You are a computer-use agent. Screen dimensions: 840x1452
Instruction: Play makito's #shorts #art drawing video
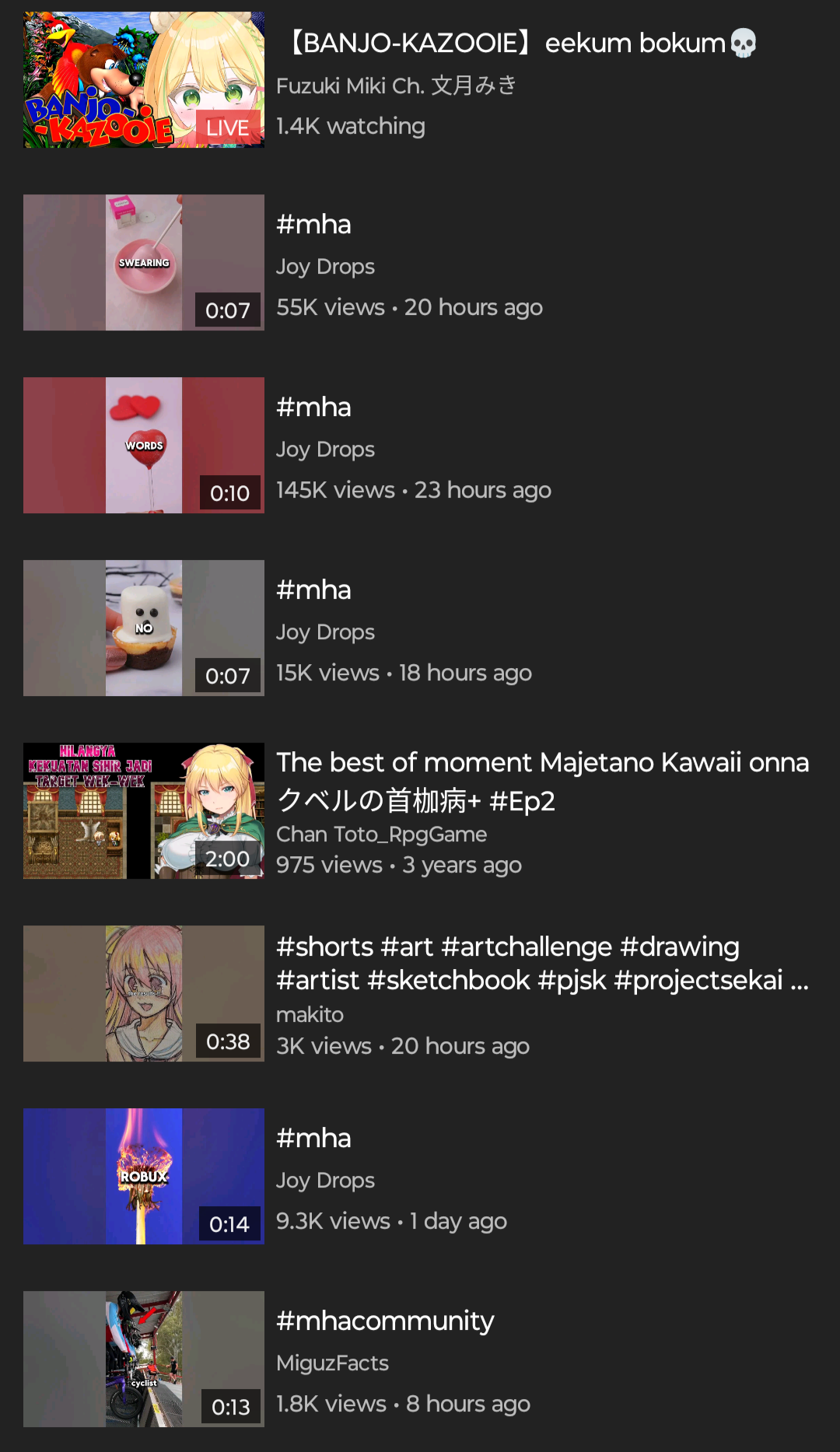tap(143, 993)
